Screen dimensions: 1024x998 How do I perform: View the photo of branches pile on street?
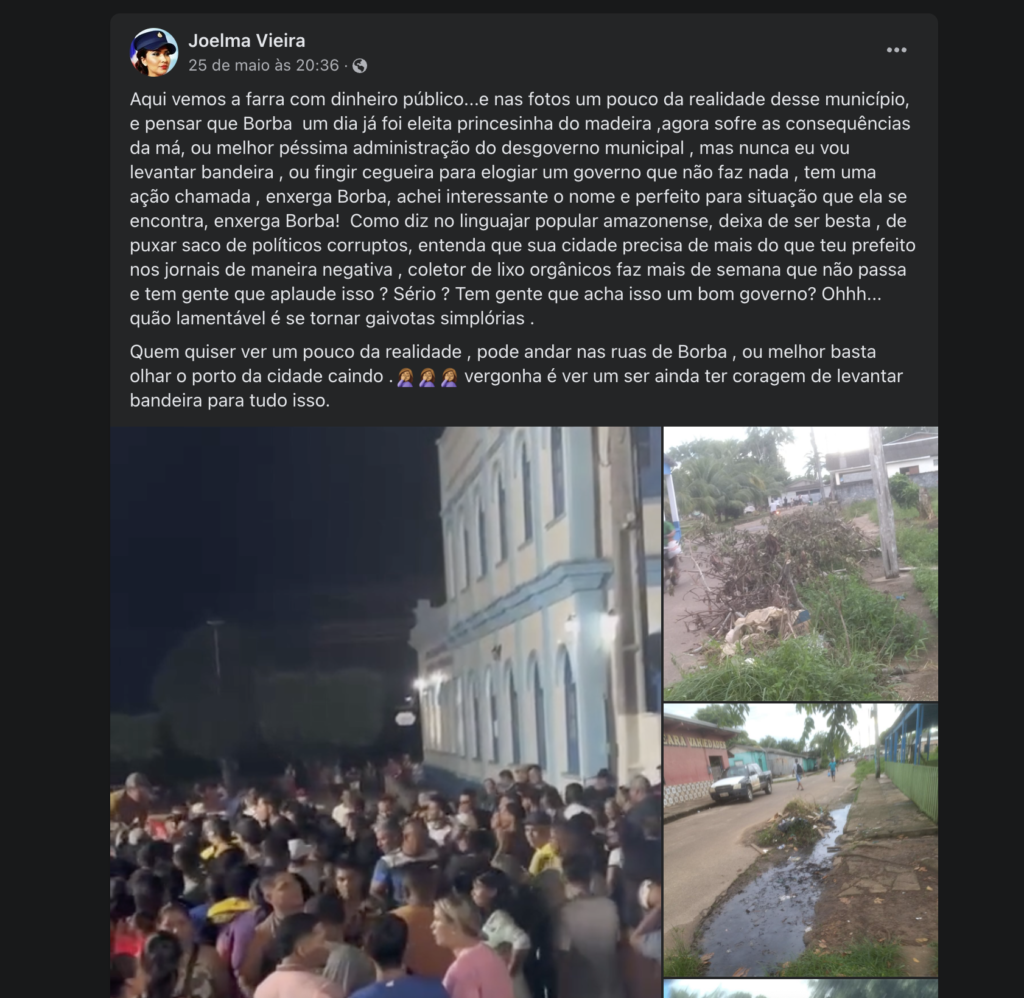801,563
